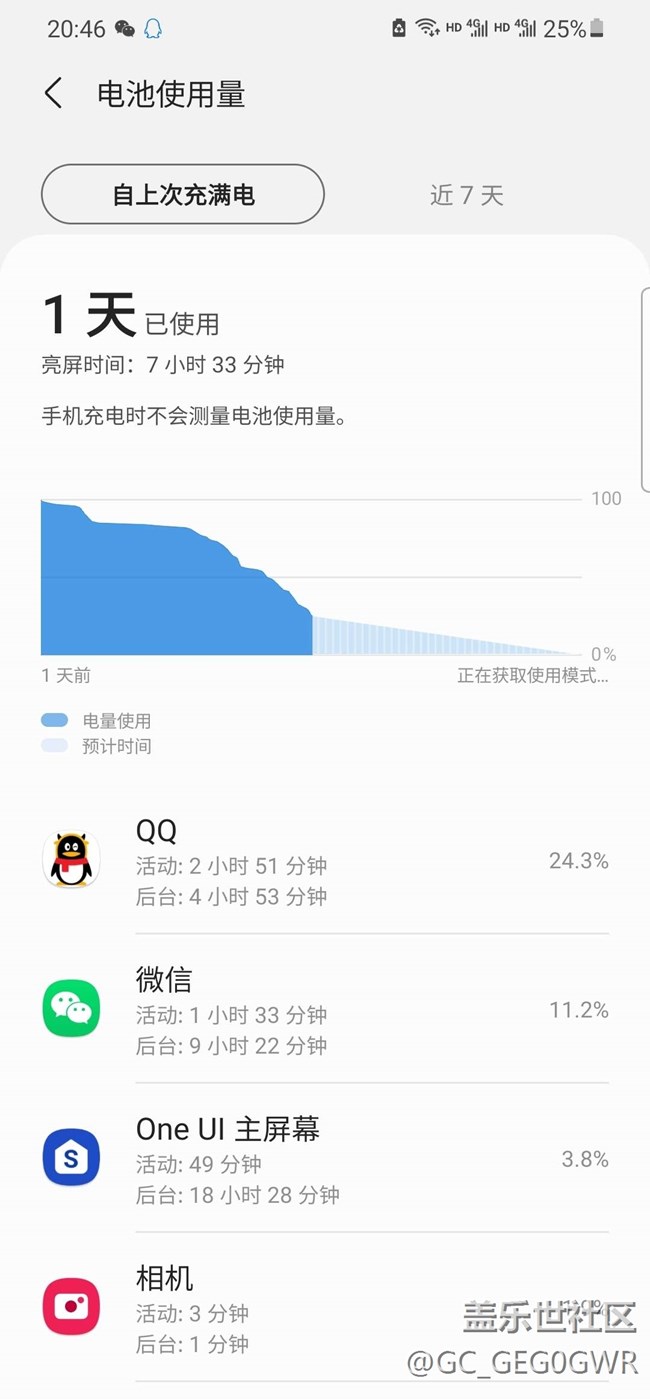This screenshot has width=650, height=1399.
Task: Go back from 电池使用量 page
Action: (54, 94)
